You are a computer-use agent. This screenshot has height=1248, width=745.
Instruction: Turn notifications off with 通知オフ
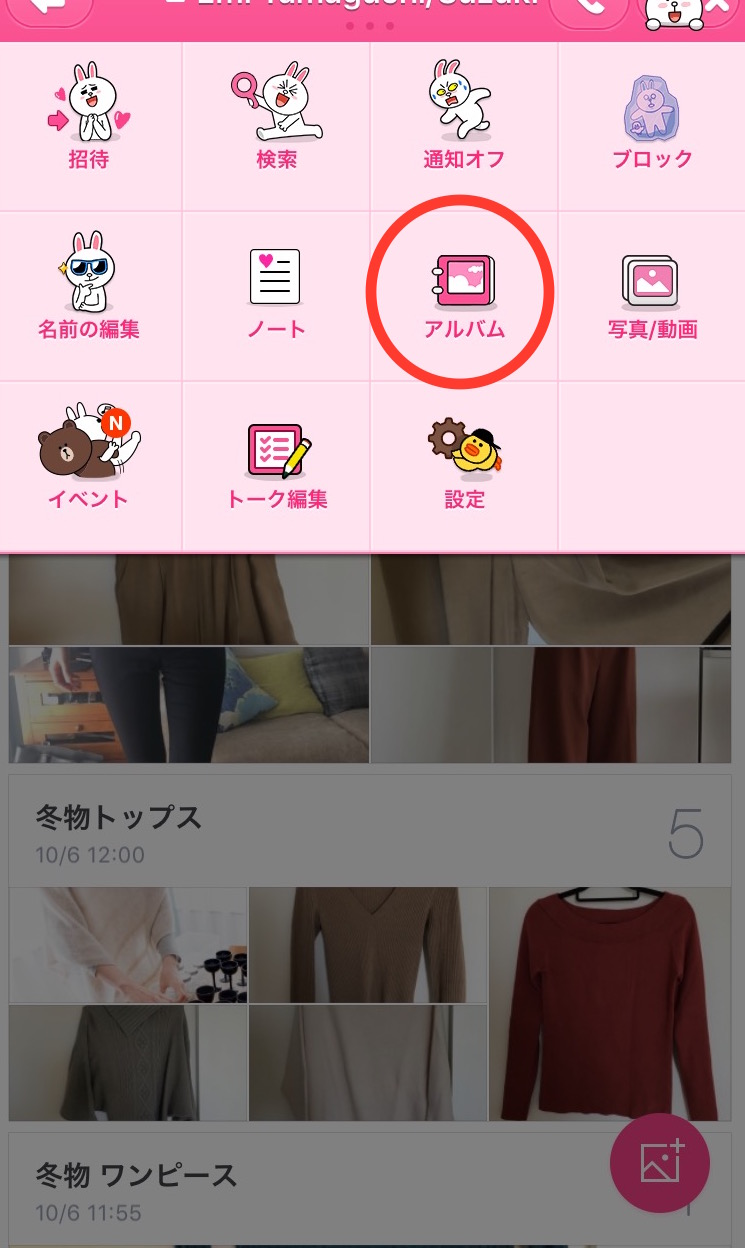pos(463,126)
